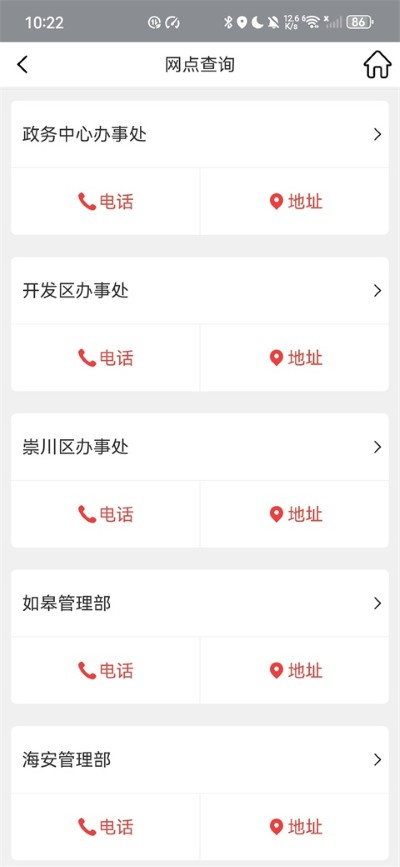The height and width of the screenshot is (867, 400).
Task: Tap the home icon in the header
Action: coord(377,65)
